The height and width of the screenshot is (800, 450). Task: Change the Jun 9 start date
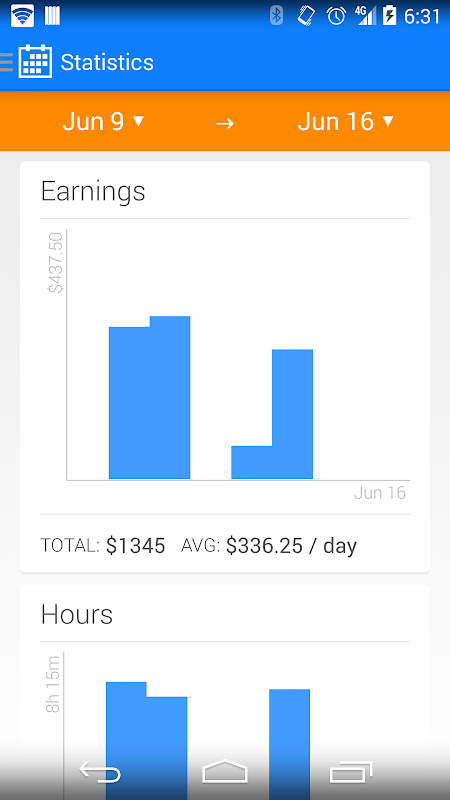tap(104, 121)
